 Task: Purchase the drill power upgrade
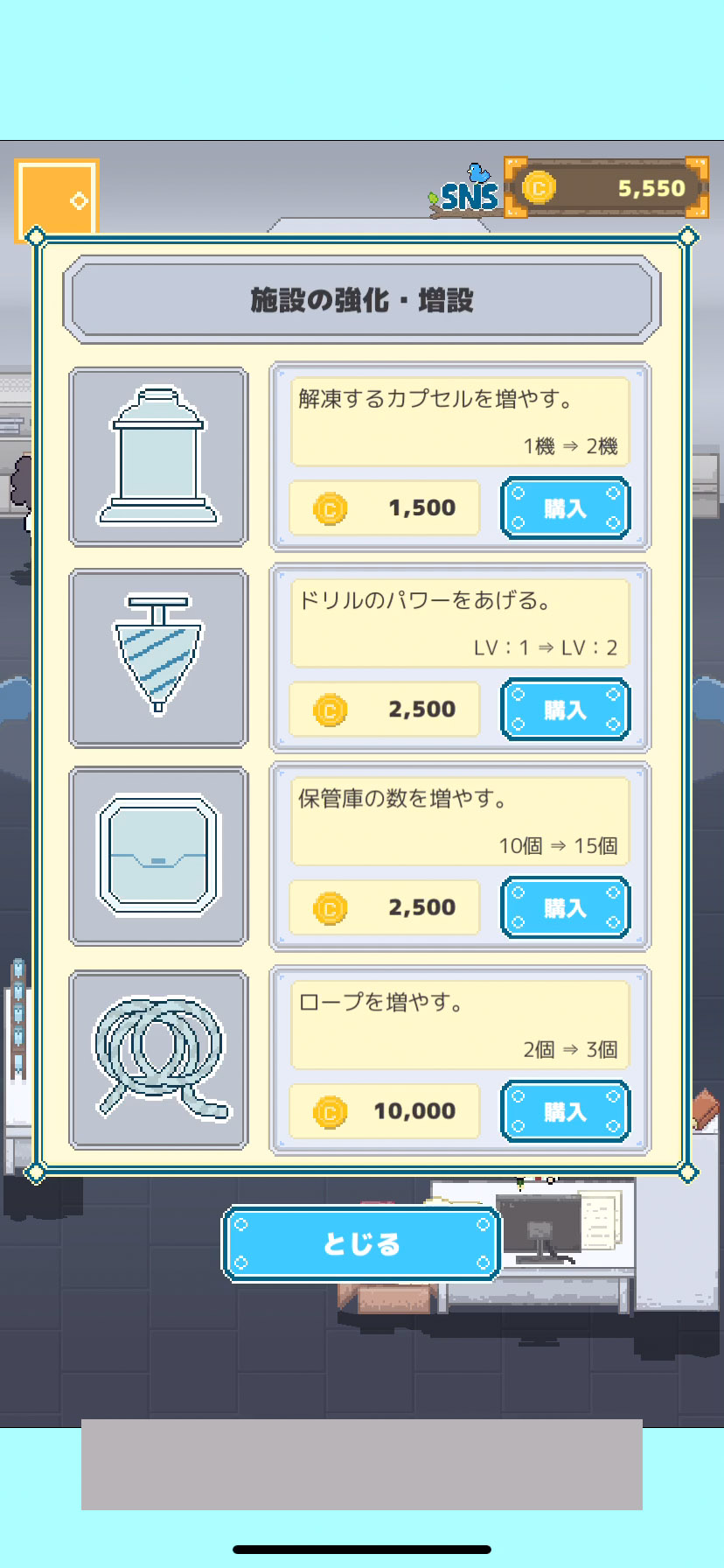click(565, 709)
